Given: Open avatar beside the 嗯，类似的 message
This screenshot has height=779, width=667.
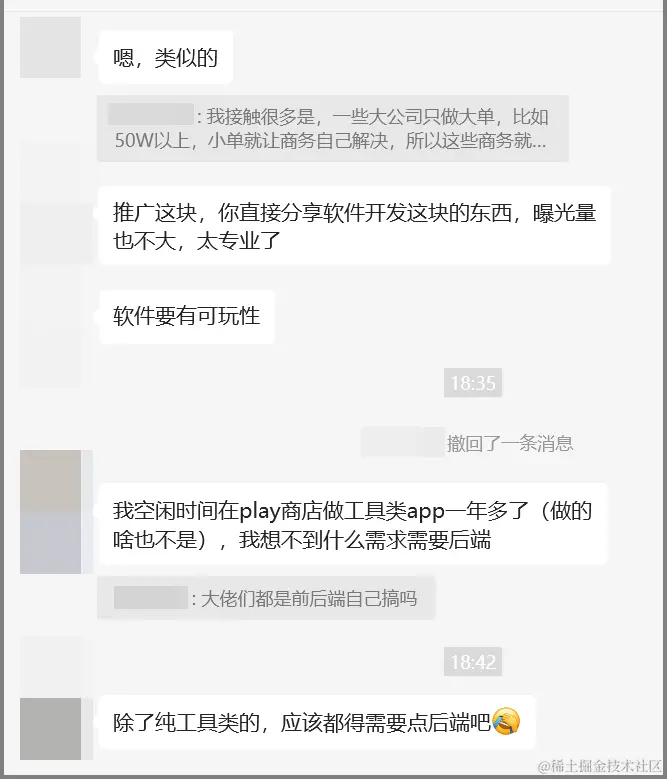Looking at the screenshot, I should [50, 48].
